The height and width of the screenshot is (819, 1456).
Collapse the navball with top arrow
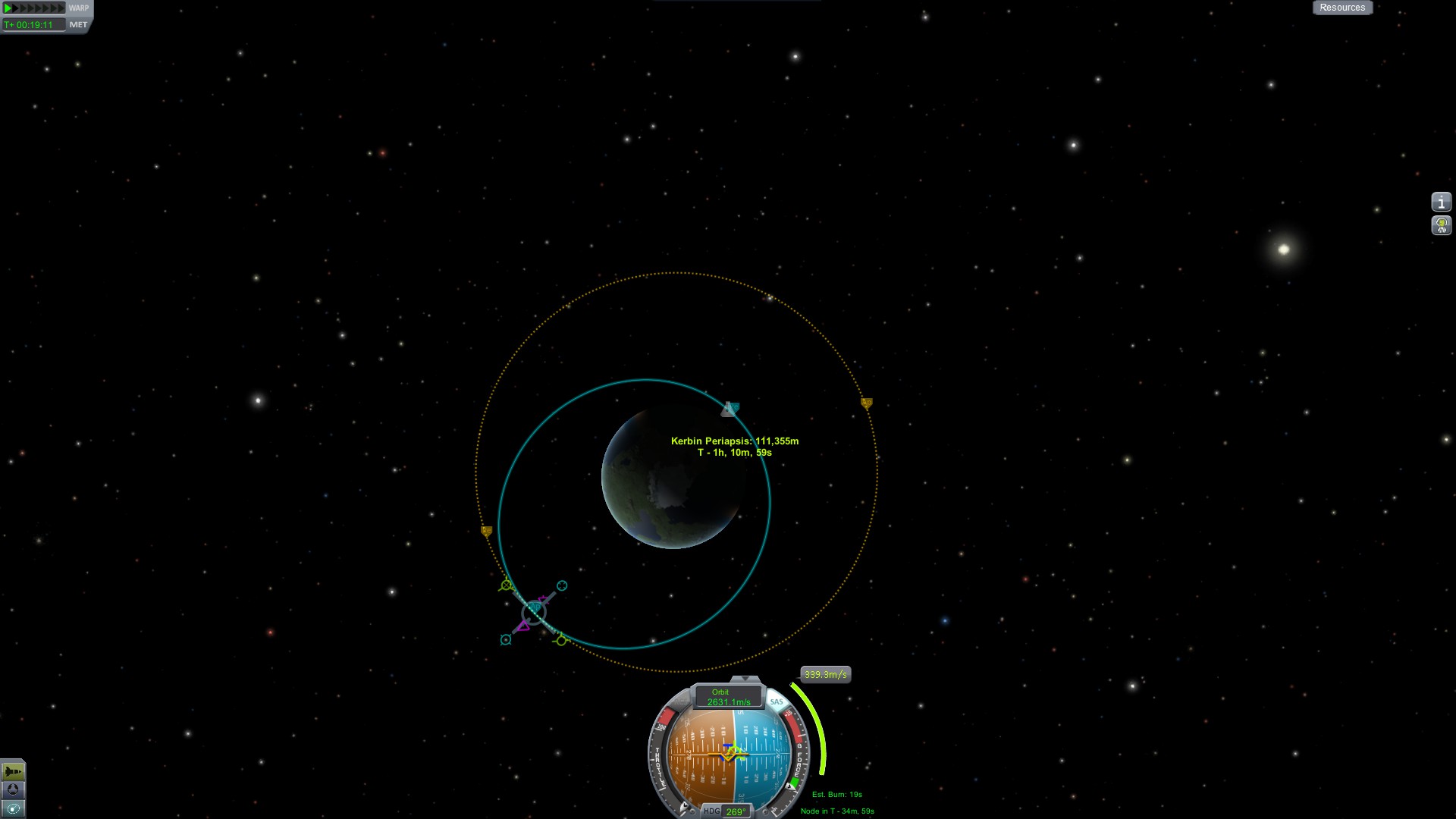(x=745, y=679)
